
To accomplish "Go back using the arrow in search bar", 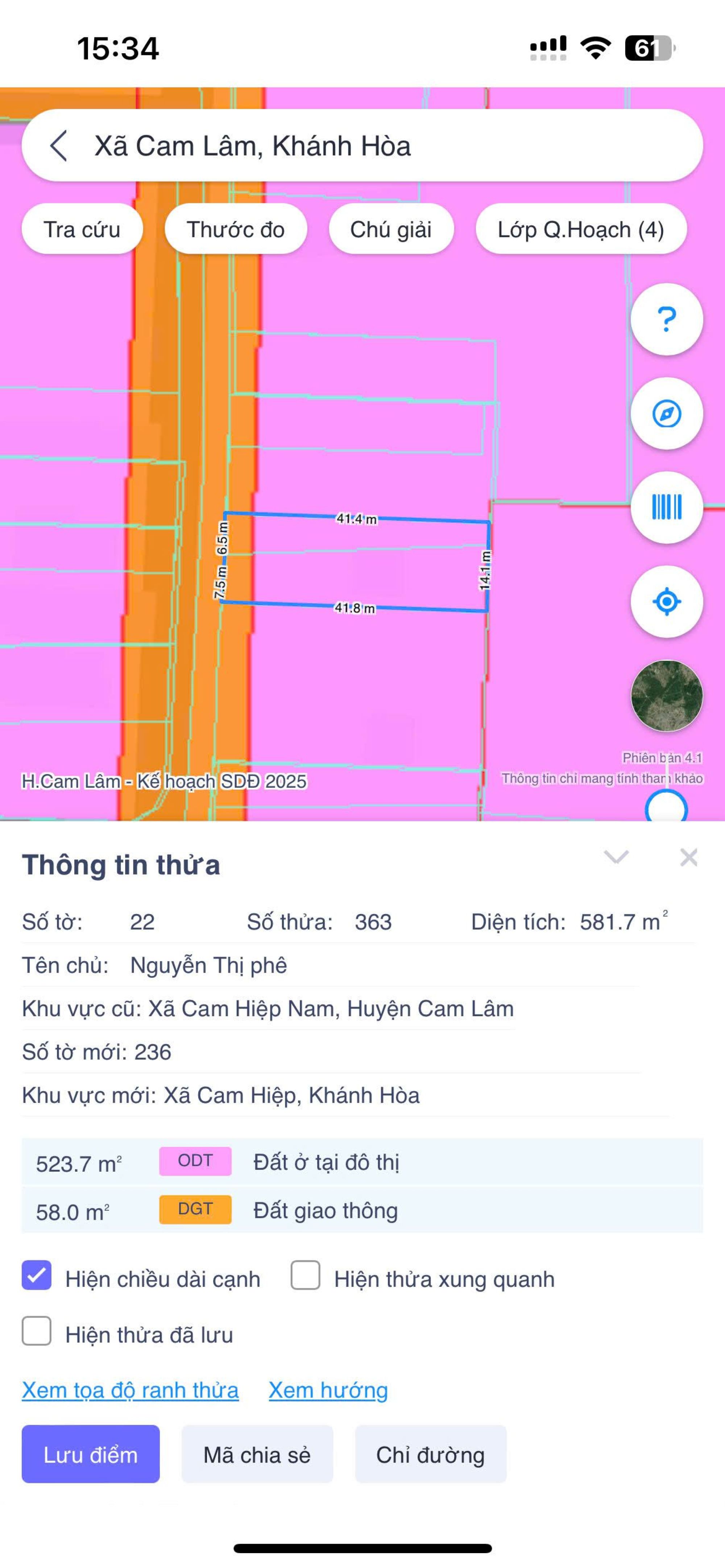I will tap(58, 146).
